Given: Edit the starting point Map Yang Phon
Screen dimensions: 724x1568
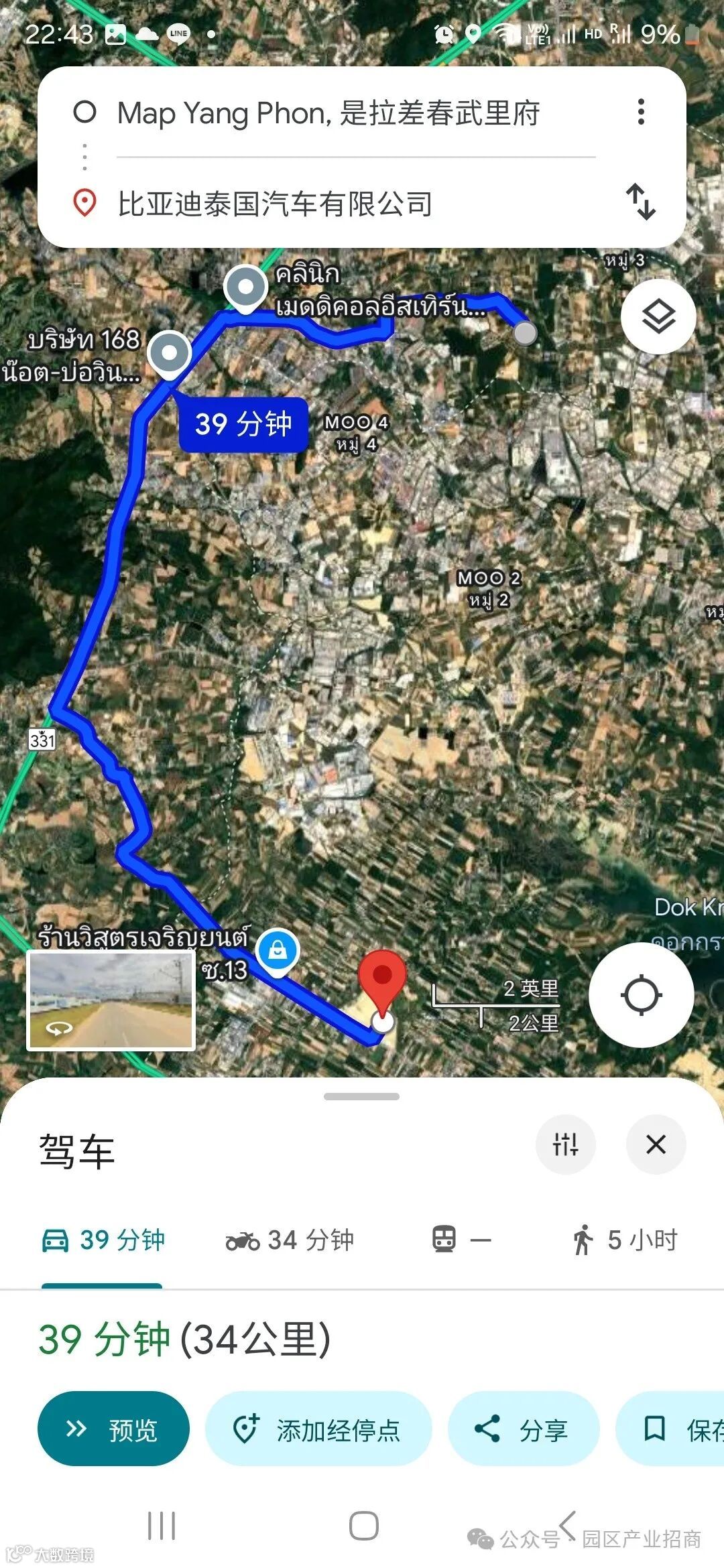Looking at the screenshot, I should pyautogui.click(x=328, y=113).
